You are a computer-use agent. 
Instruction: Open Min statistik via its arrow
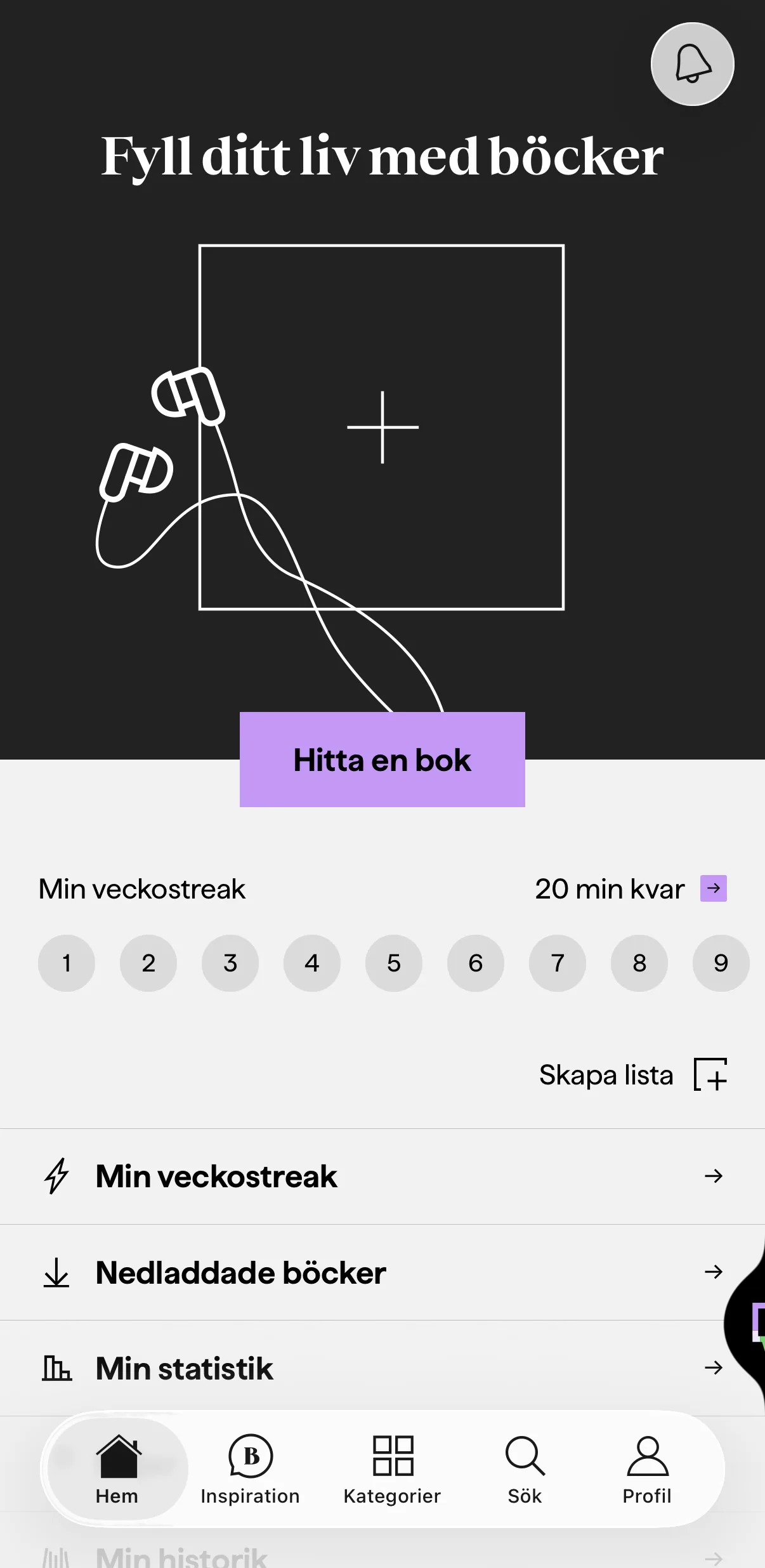pyautogui.click(x=714, y=1368)
